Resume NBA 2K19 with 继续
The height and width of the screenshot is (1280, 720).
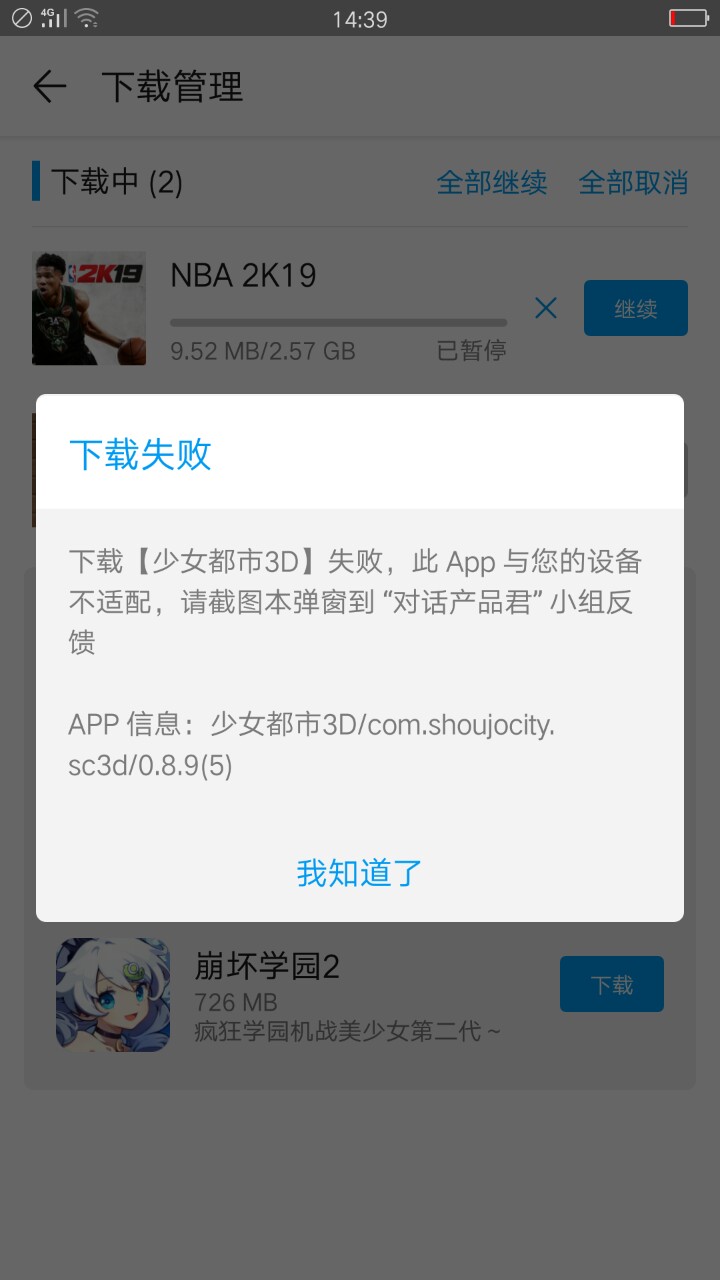pos(635,308)
